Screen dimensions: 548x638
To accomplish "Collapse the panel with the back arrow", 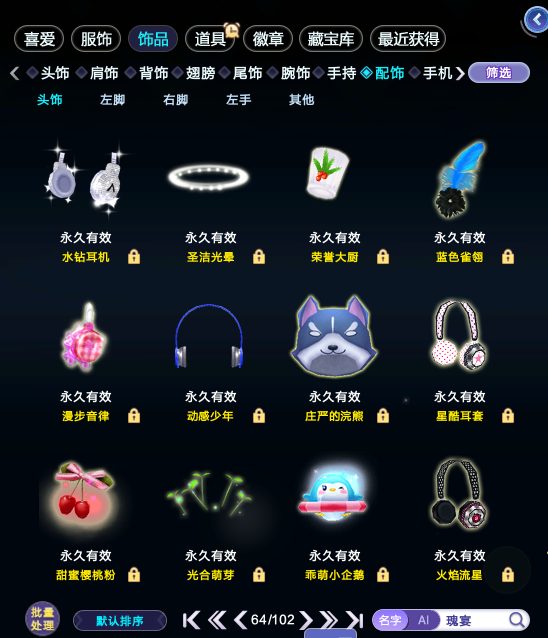I will click(537, 19).
